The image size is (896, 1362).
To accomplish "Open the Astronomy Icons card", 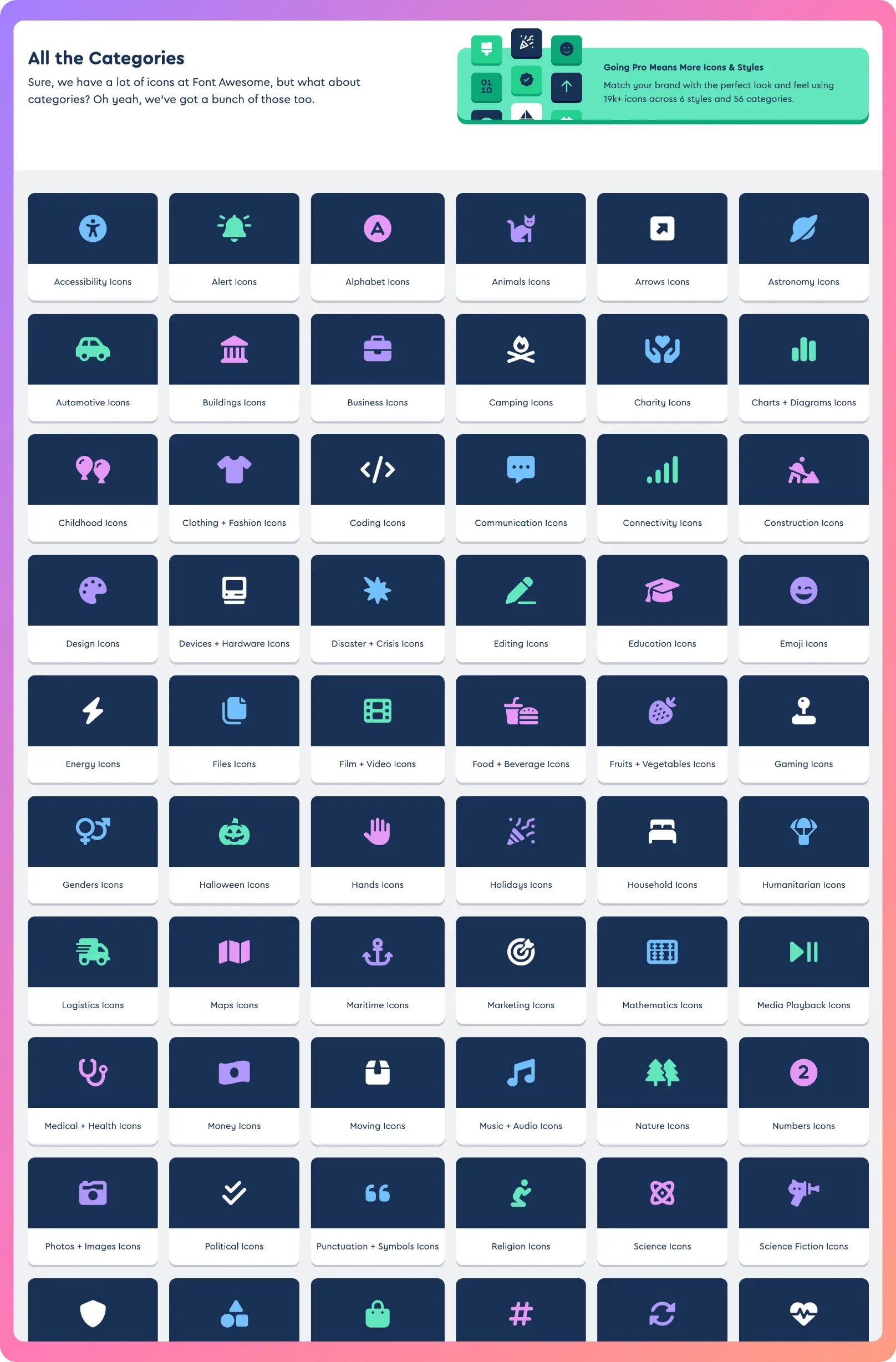I will (x=803, y=247).
